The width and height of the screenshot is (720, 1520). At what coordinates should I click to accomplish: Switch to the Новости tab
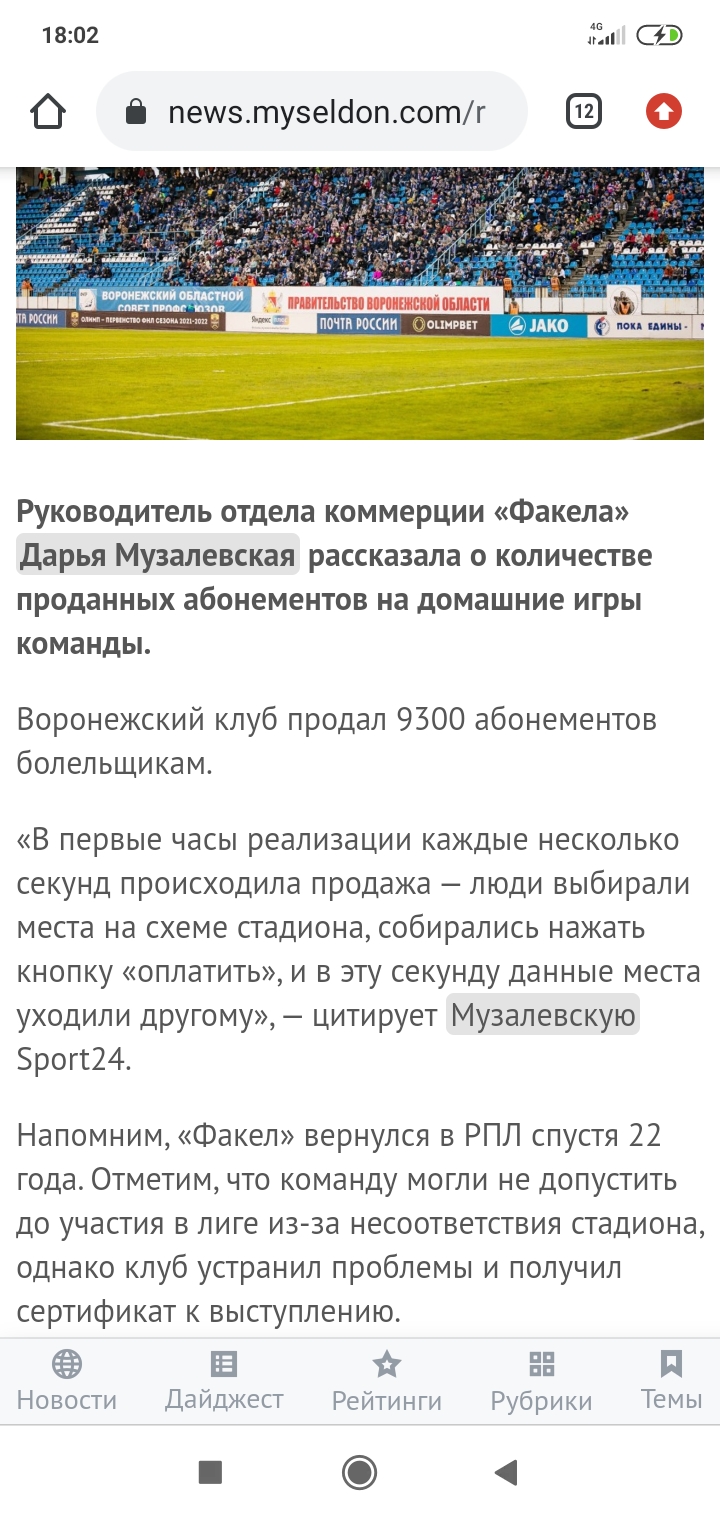click(67, 1380)
